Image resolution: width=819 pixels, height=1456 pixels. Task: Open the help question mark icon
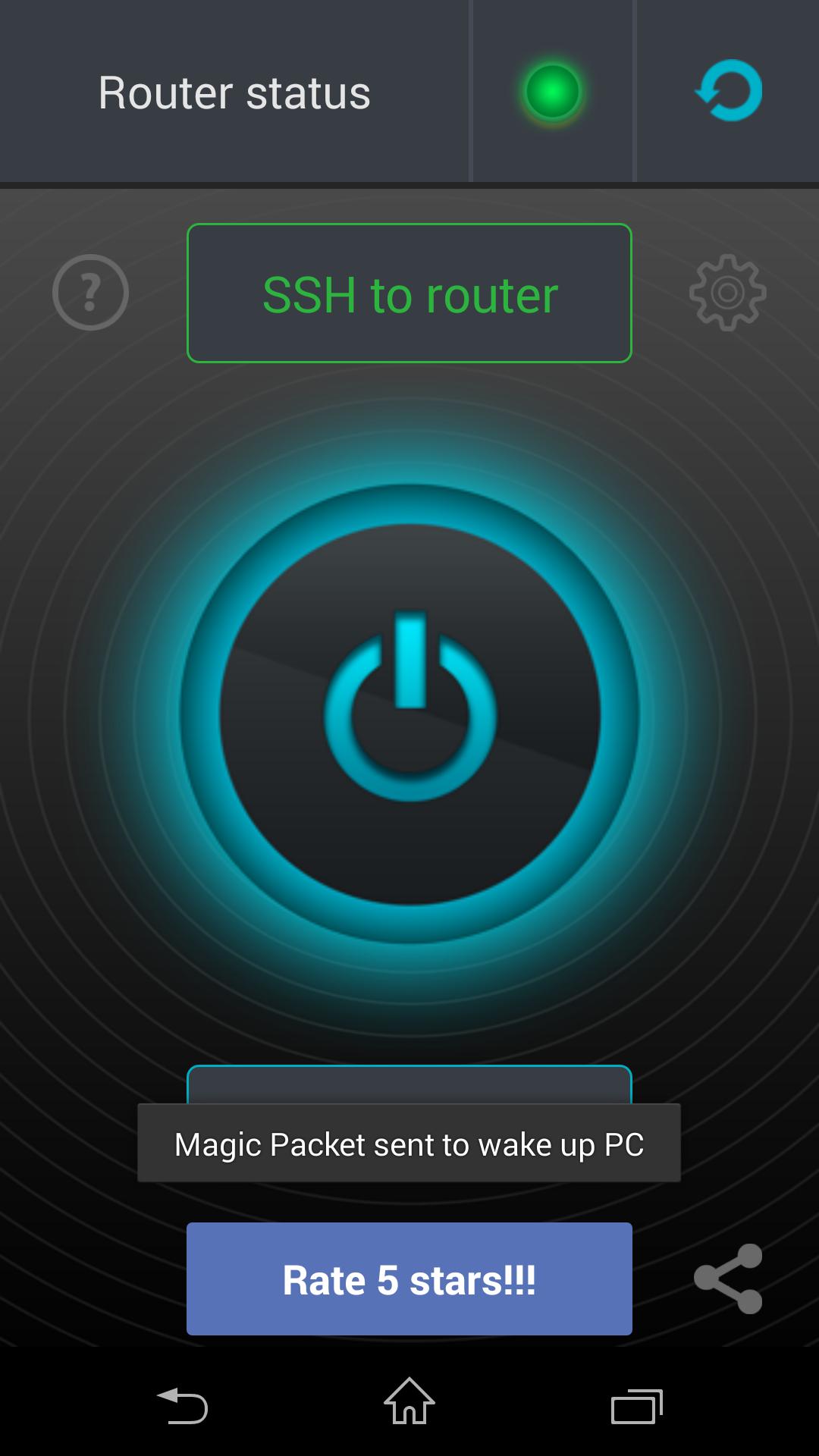tap(90, 293)
